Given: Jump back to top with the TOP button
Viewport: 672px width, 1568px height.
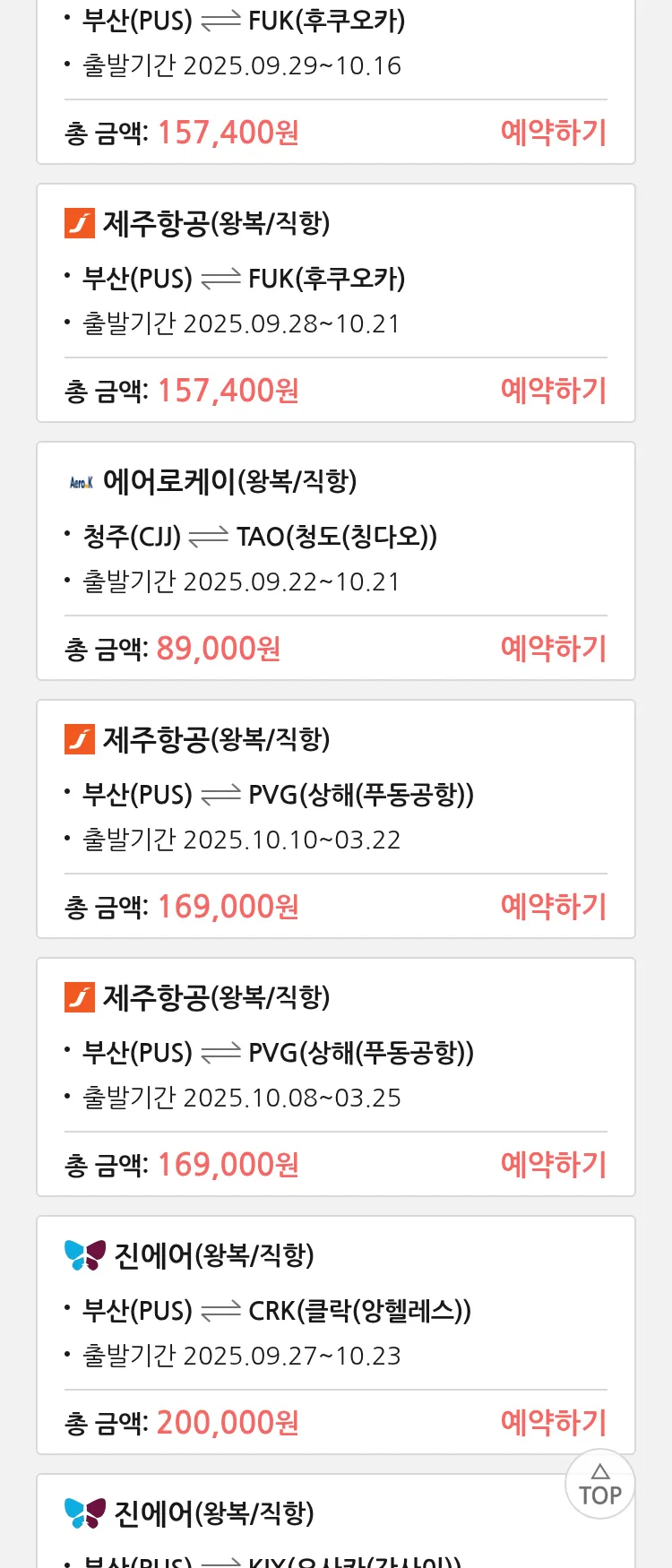Looking at the screenshot, I should pos(599,1485).
